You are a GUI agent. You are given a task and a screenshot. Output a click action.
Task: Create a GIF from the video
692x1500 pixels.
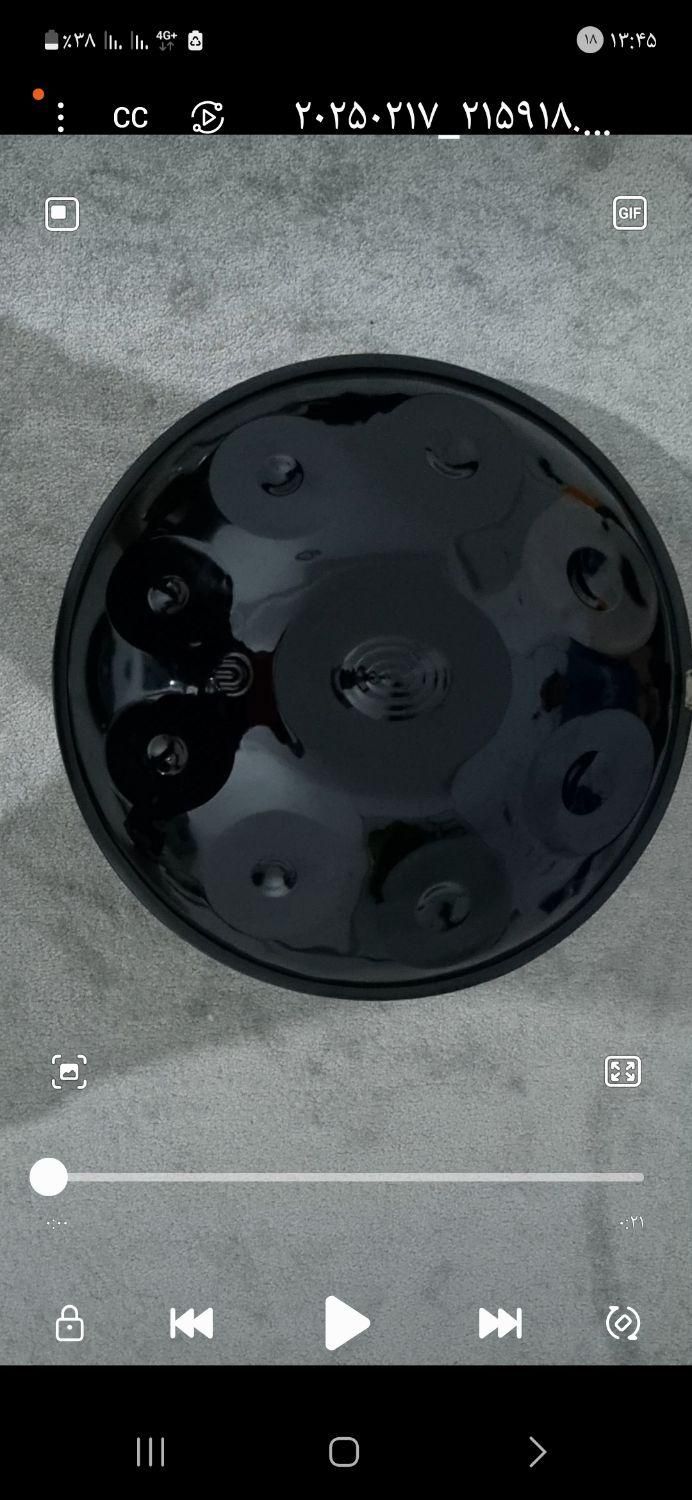point(630,212)
